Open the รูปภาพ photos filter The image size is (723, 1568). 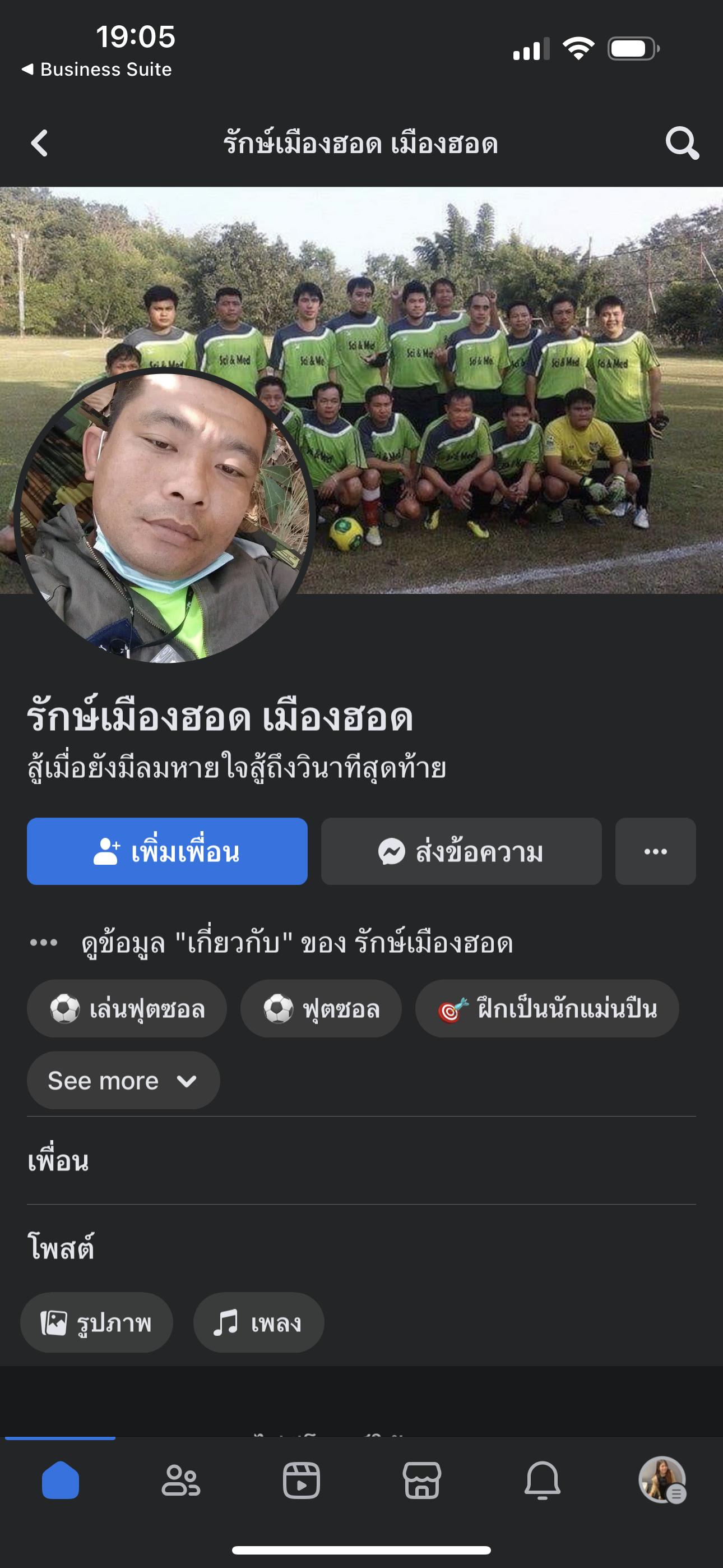(x=96, y=1323)
